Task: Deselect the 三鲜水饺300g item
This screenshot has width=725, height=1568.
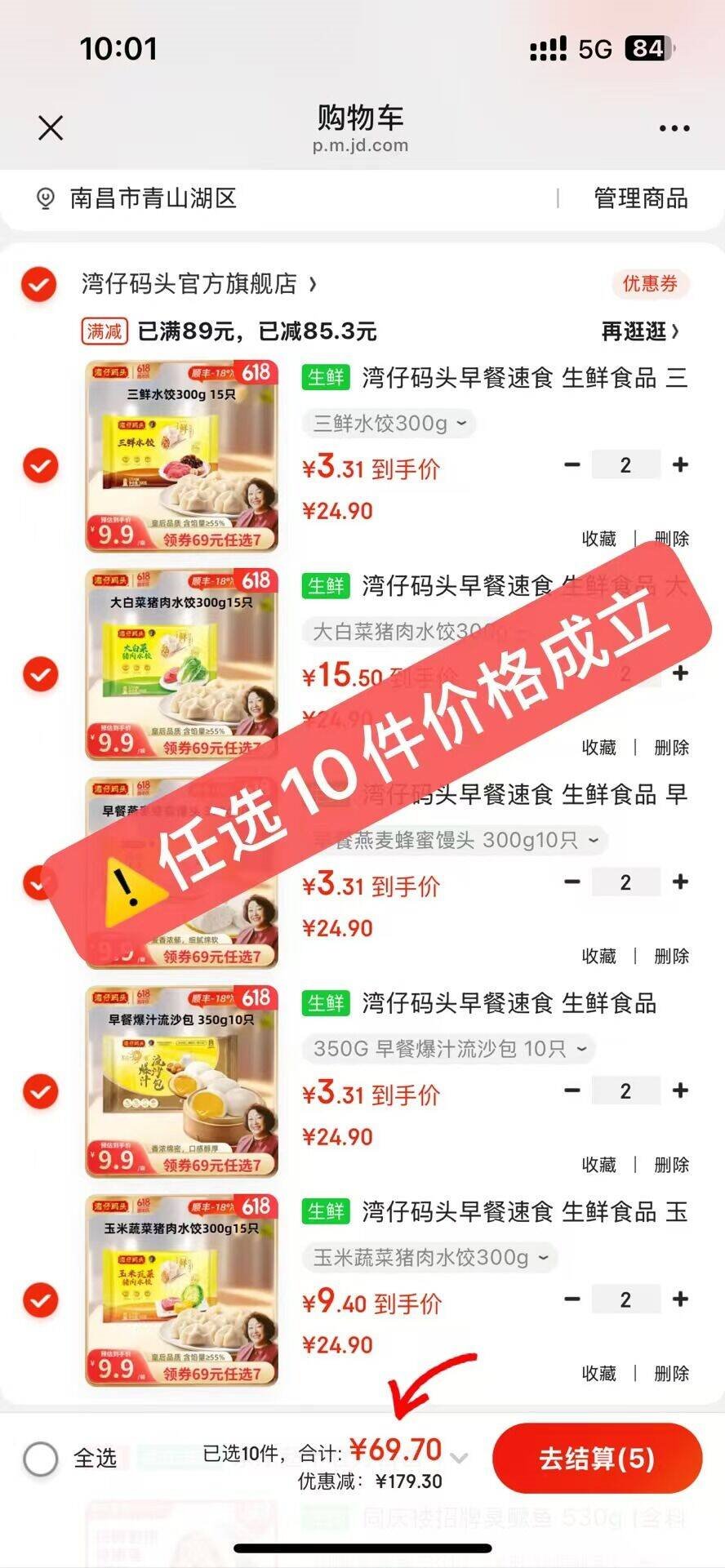Action: click(40, 465)
